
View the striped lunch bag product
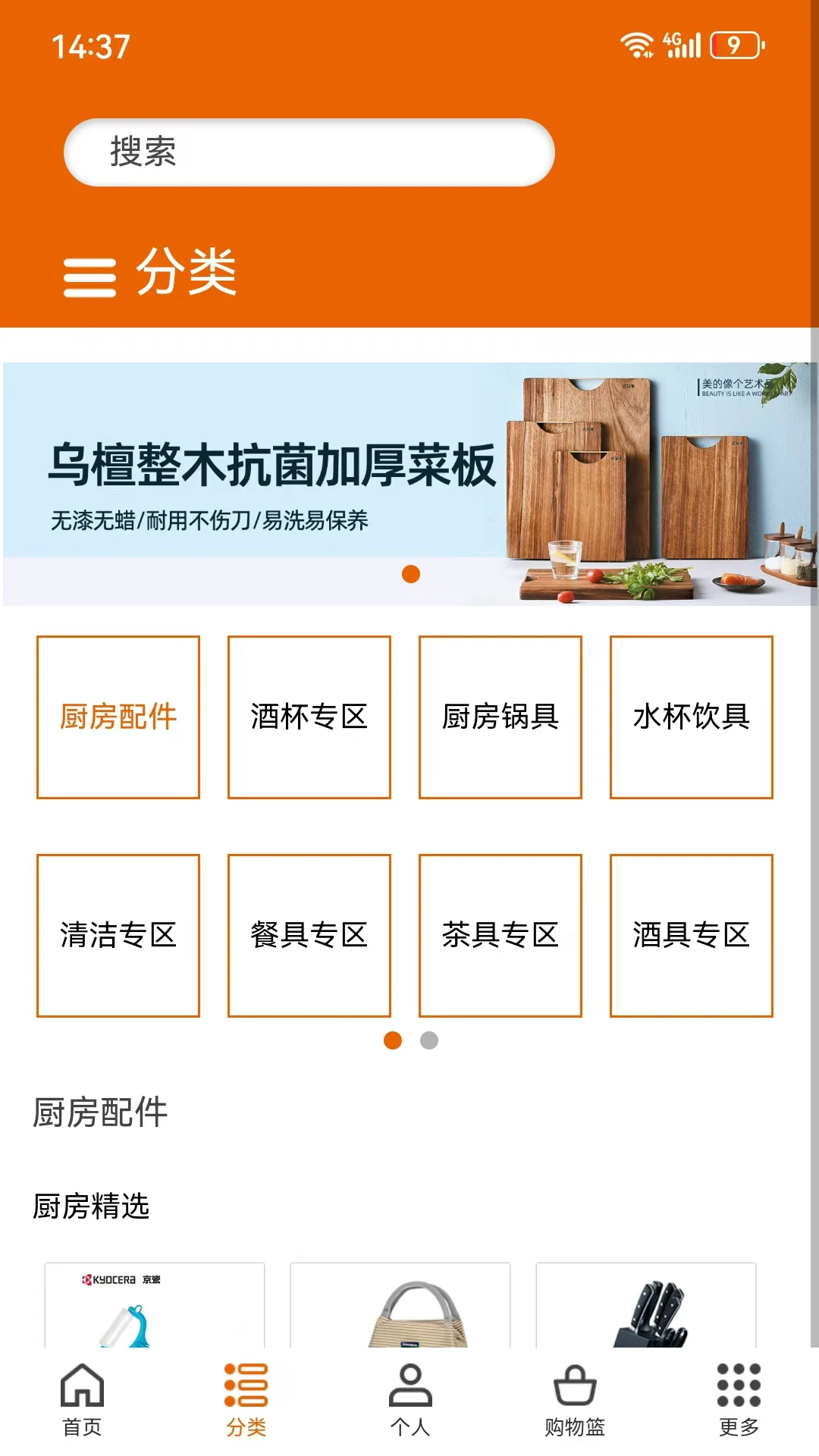tap(400, 1306)
